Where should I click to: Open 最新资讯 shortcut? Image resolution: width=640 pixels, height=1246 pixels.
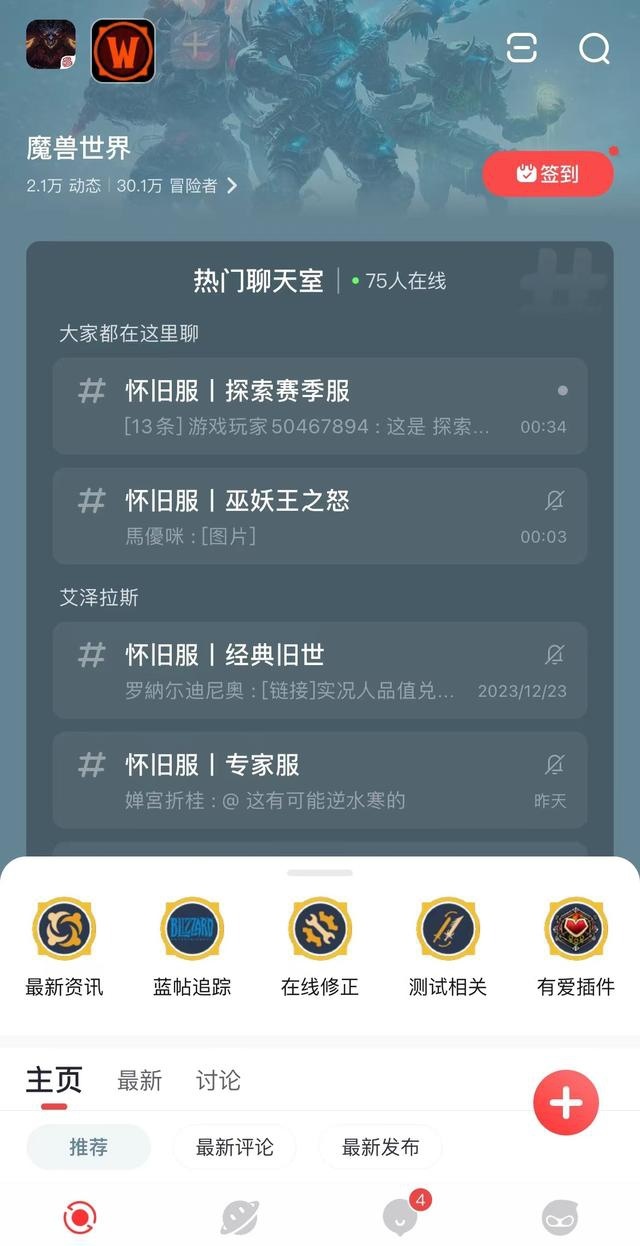[64, 946]
